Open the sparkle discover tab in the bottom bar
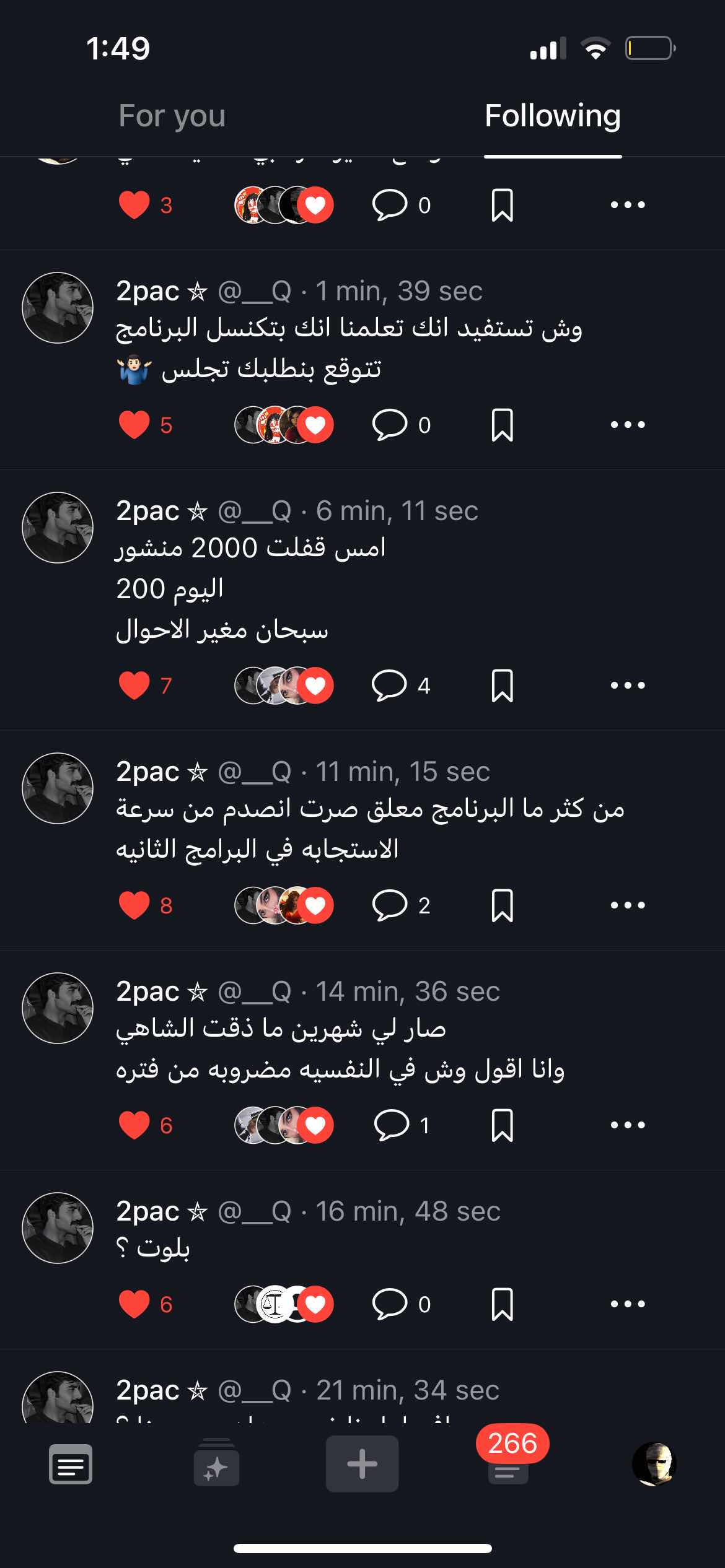The image size is (725, 1568). [216, 1463]
